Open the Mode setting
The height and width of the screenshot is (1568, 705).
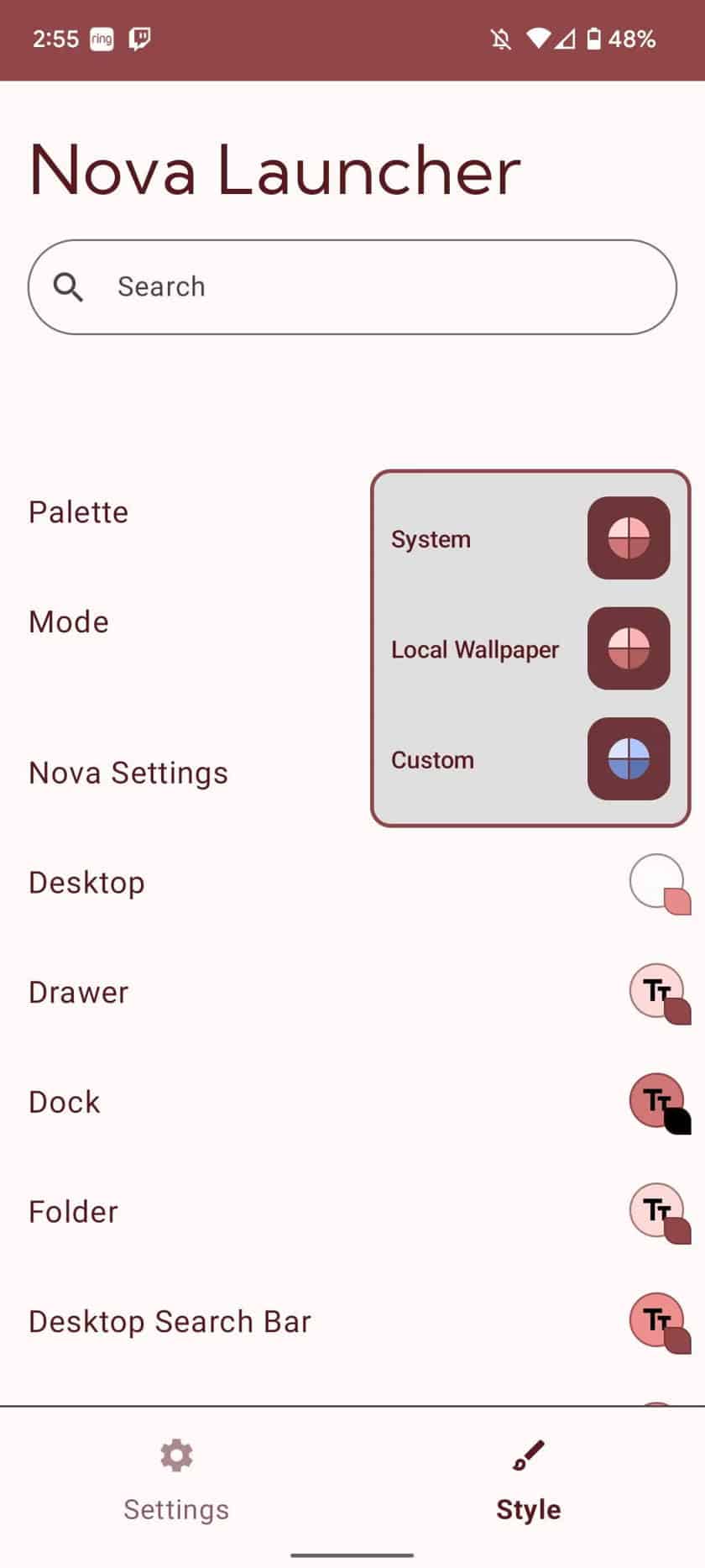(69, 622)
